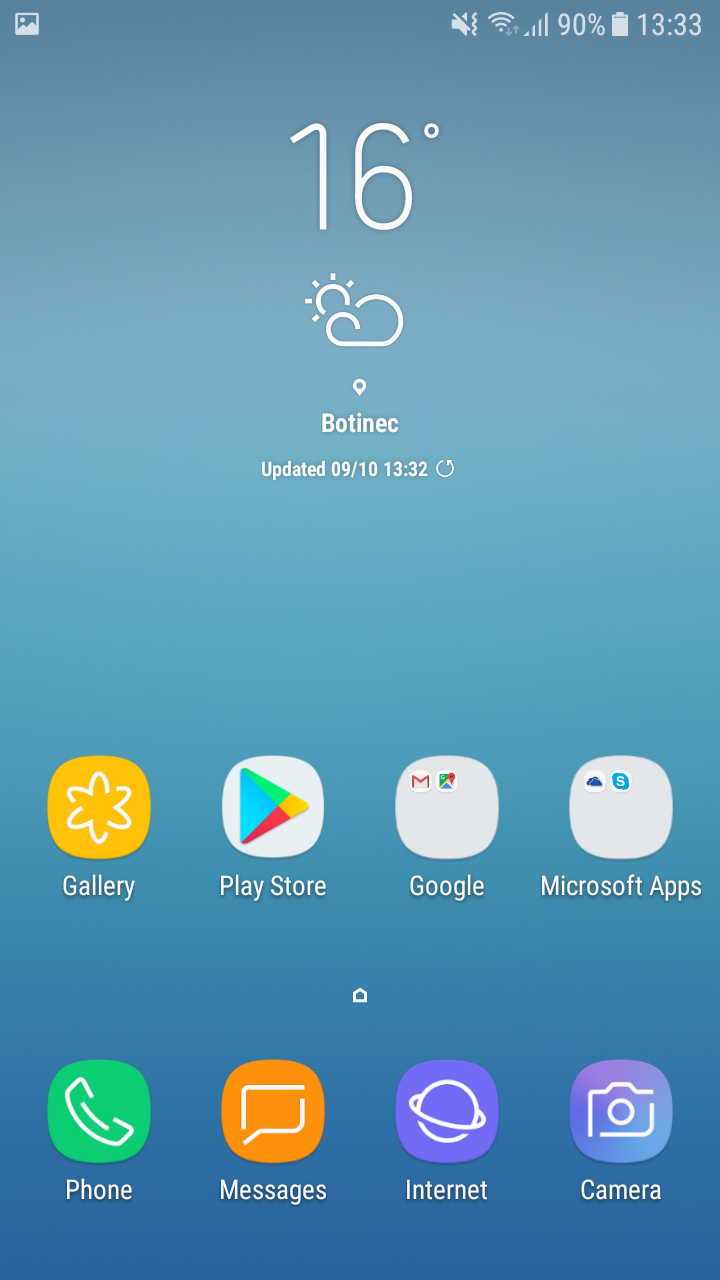Tap the home page indicator

(x=360, y=995)
